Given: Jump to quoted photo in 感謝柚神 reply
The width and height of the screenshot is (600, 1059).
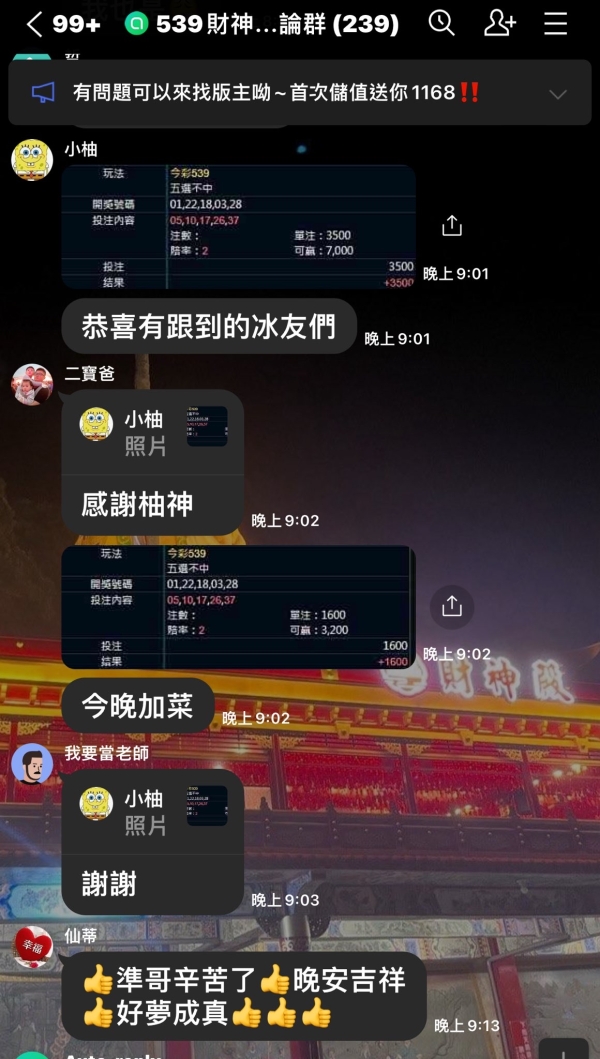Looking at the screenshot, I should click(152, 432).
